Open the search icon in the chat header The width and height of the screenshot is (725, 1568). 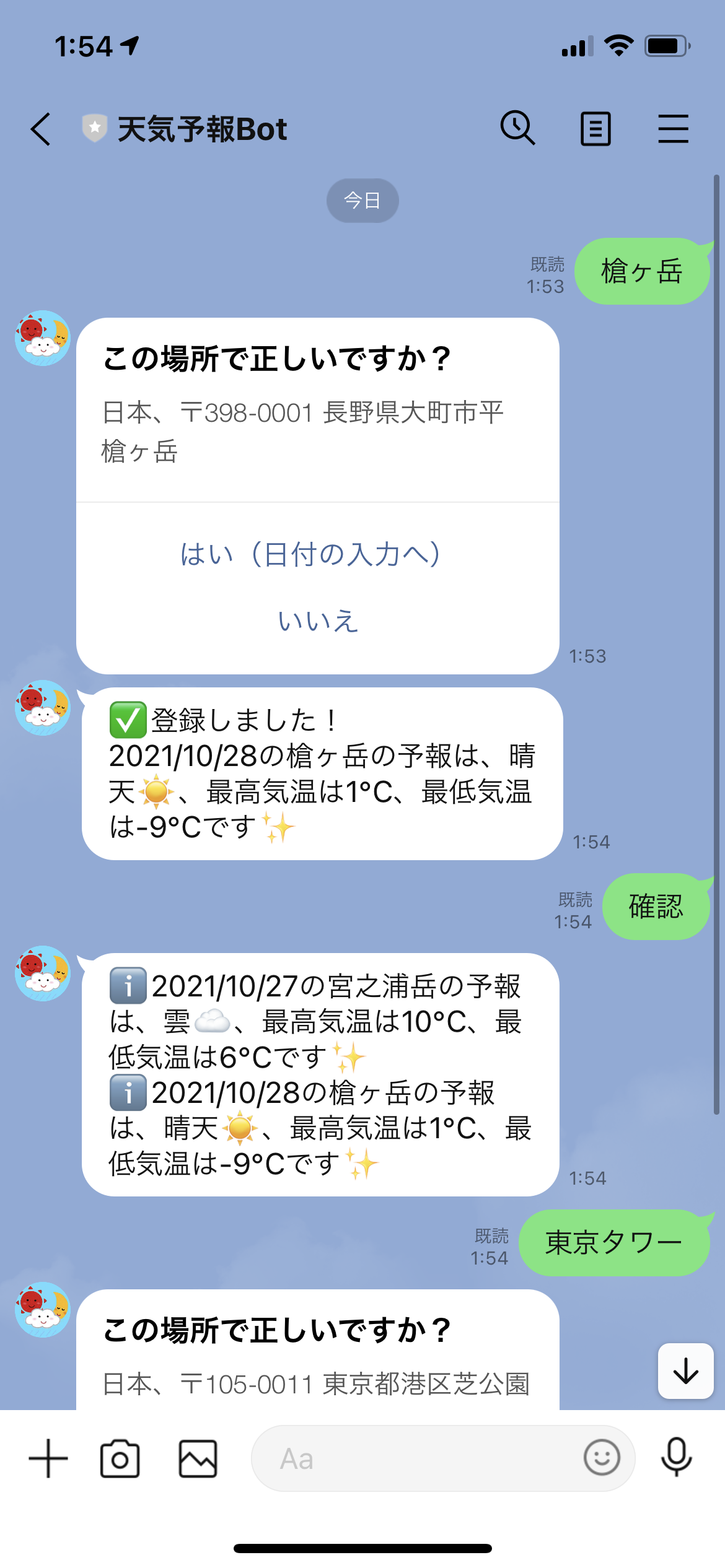[x=518, y=128]
